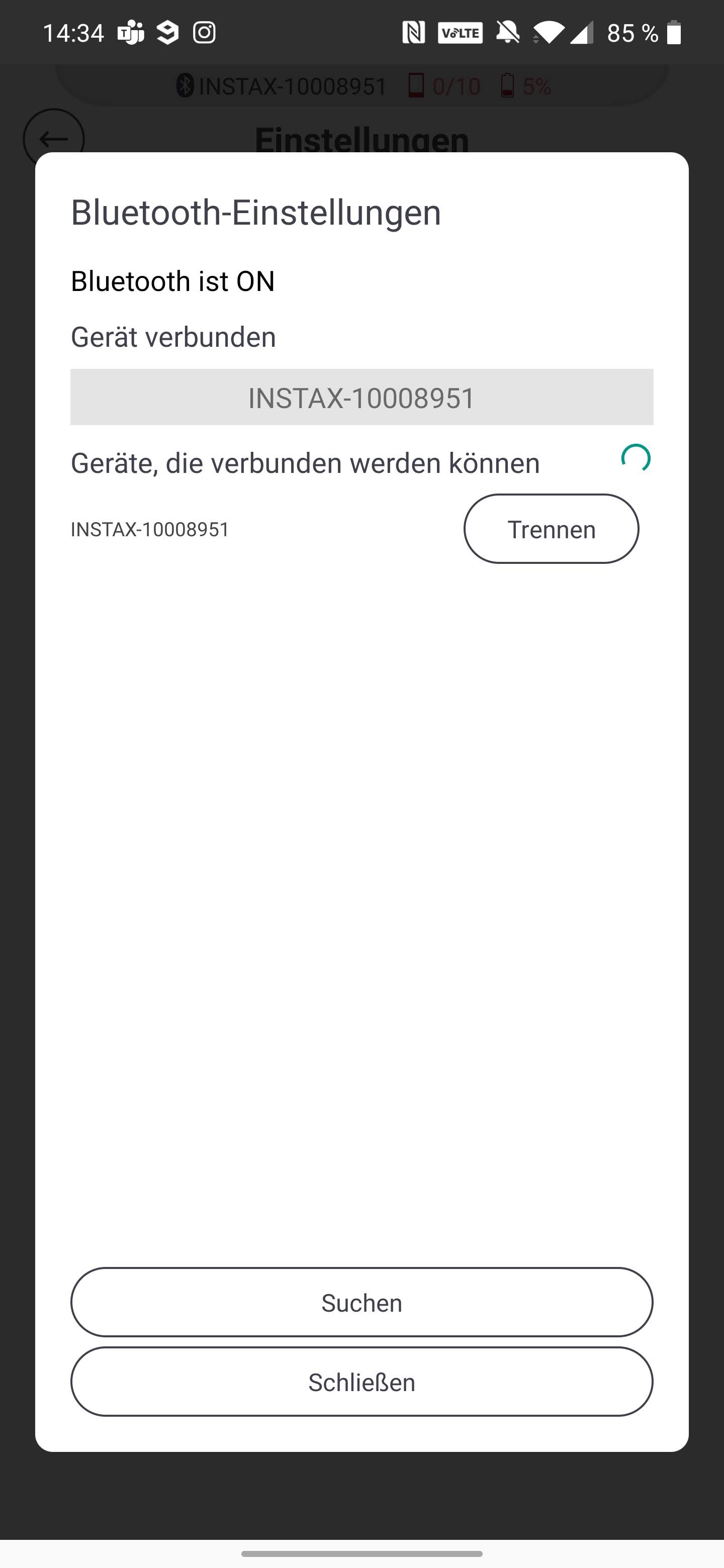The image size is (724, 1568).
Task: Tap Trennen to disconnect INSTAX-10008951
Action: (551, 529)
